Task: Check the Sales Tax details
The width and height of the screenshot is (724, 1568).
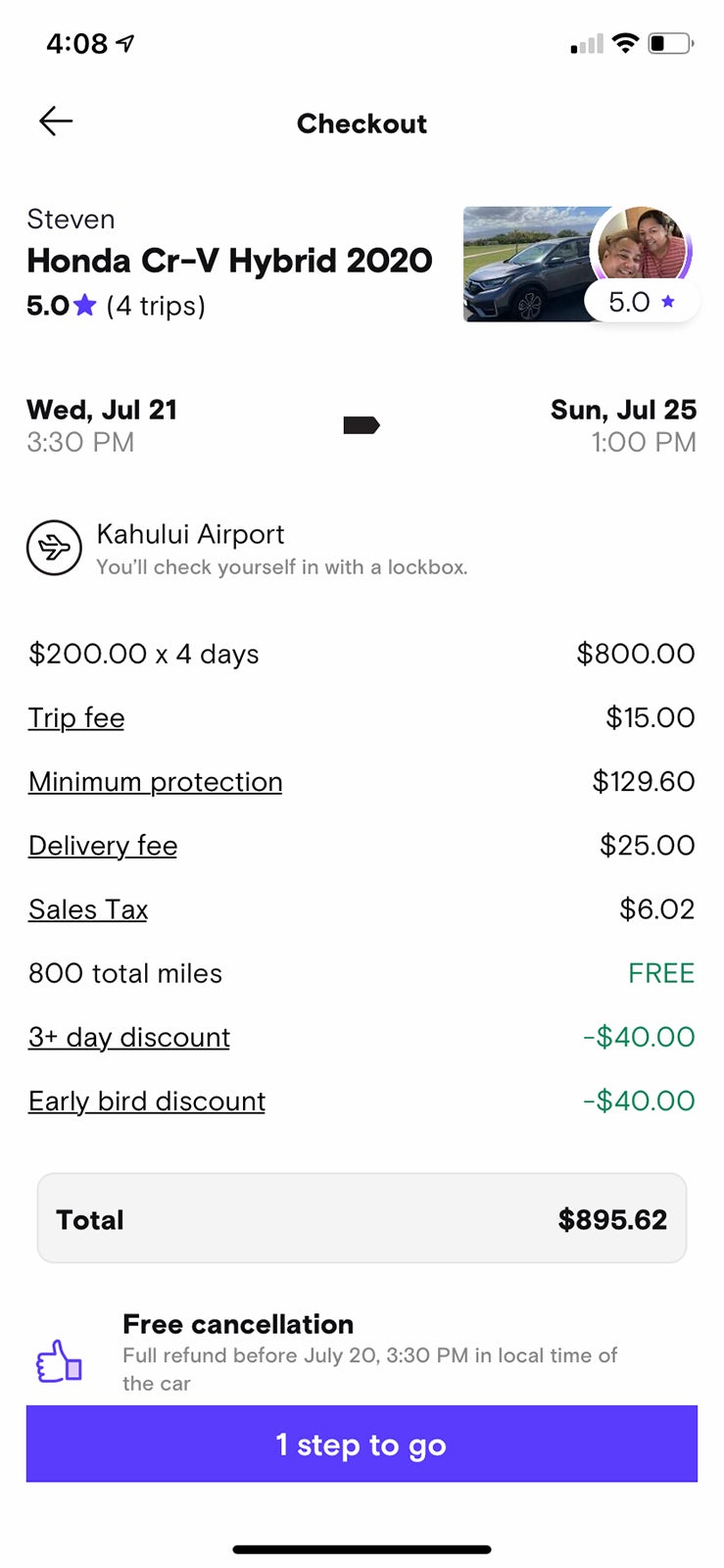Action: [x=87, y=908]
